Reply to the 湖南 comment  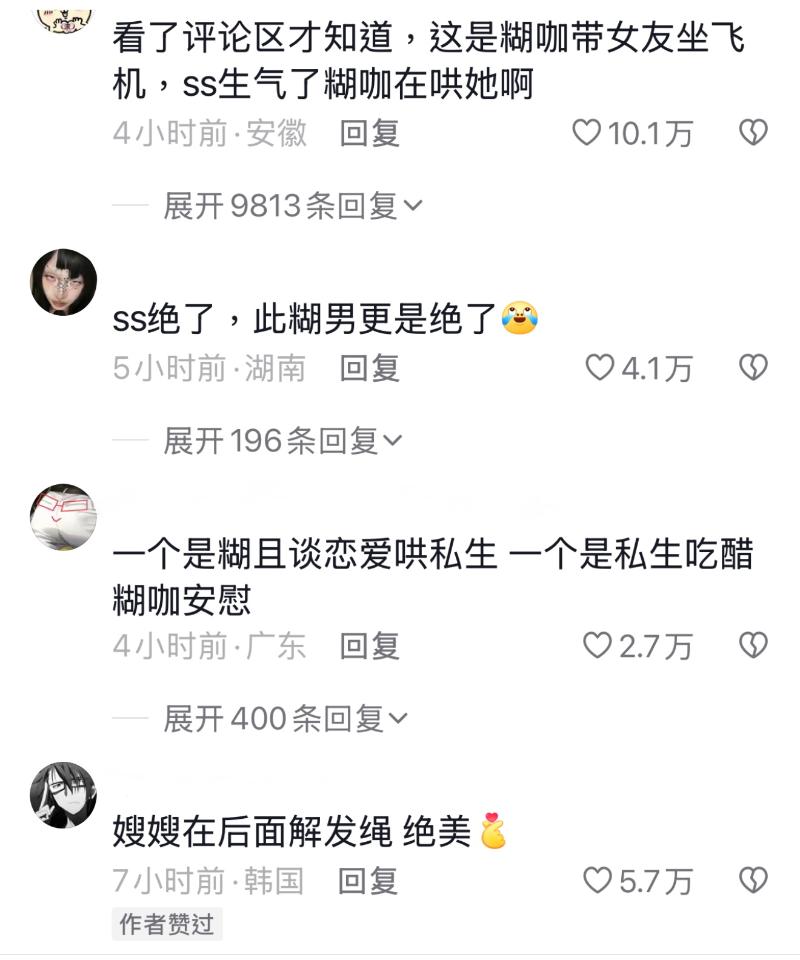point(369,369)
